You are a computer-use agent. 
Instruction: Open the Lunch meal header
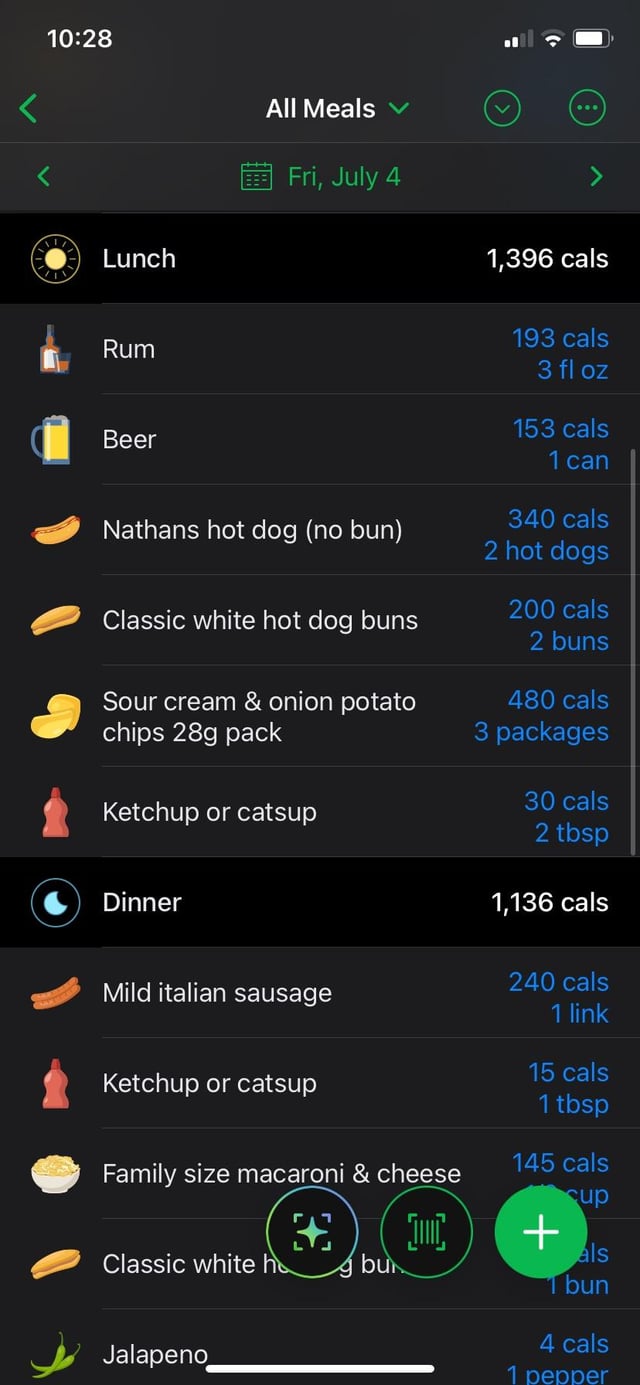click(320, 258)
